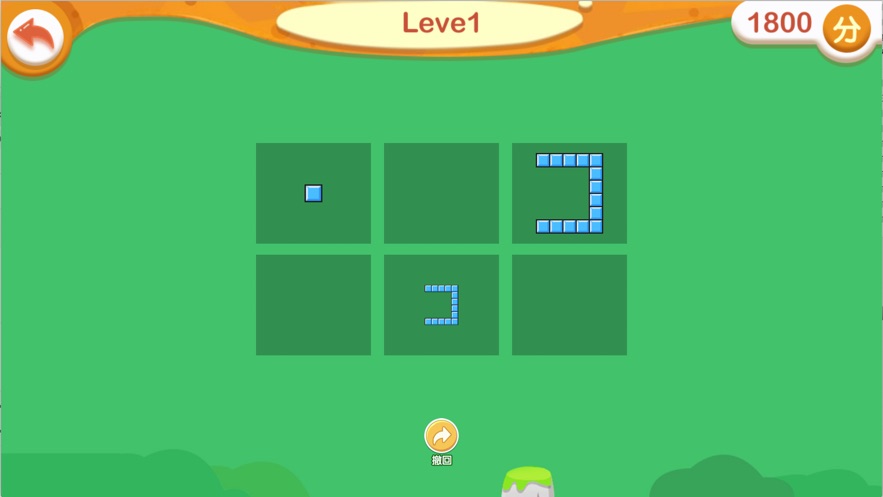Pick the tile with the small blue bracket
The height and width of the screenshot is (497, 883).
pyautogui.click(x=441, y=305)
